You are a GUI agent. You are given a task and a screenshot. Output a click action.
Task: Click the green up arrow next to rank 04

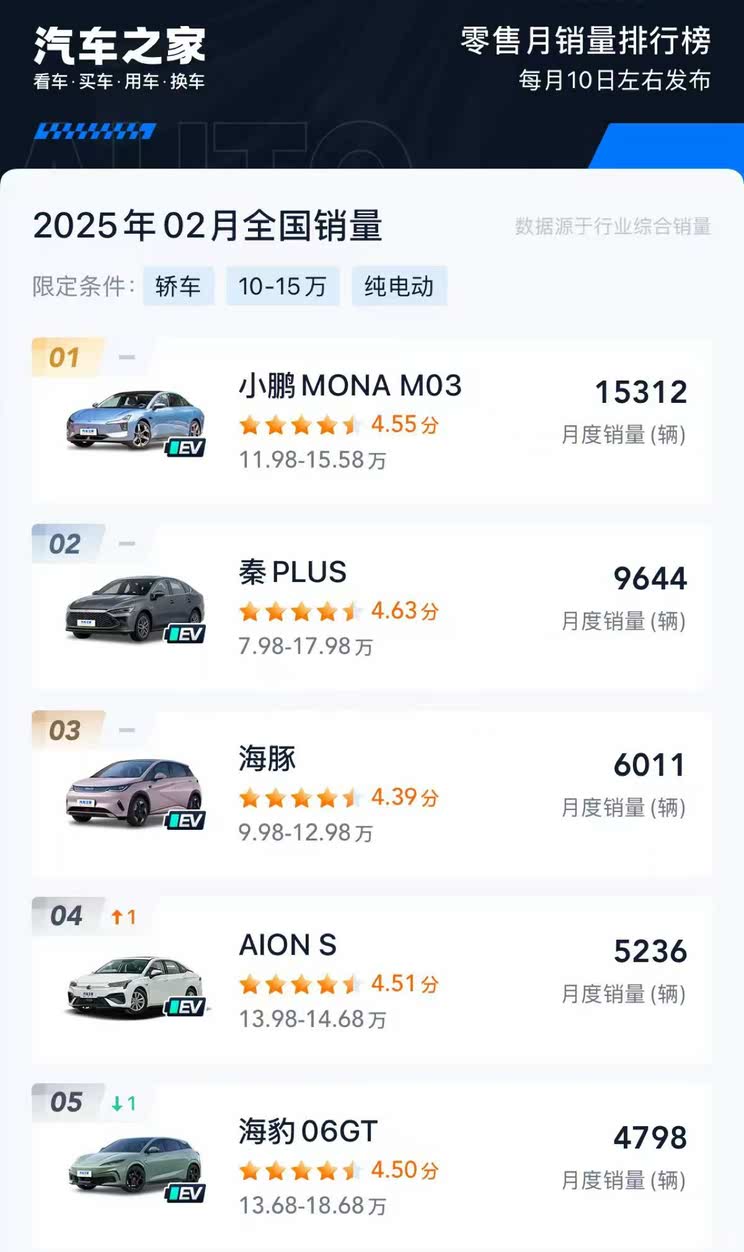coord(122,915)
